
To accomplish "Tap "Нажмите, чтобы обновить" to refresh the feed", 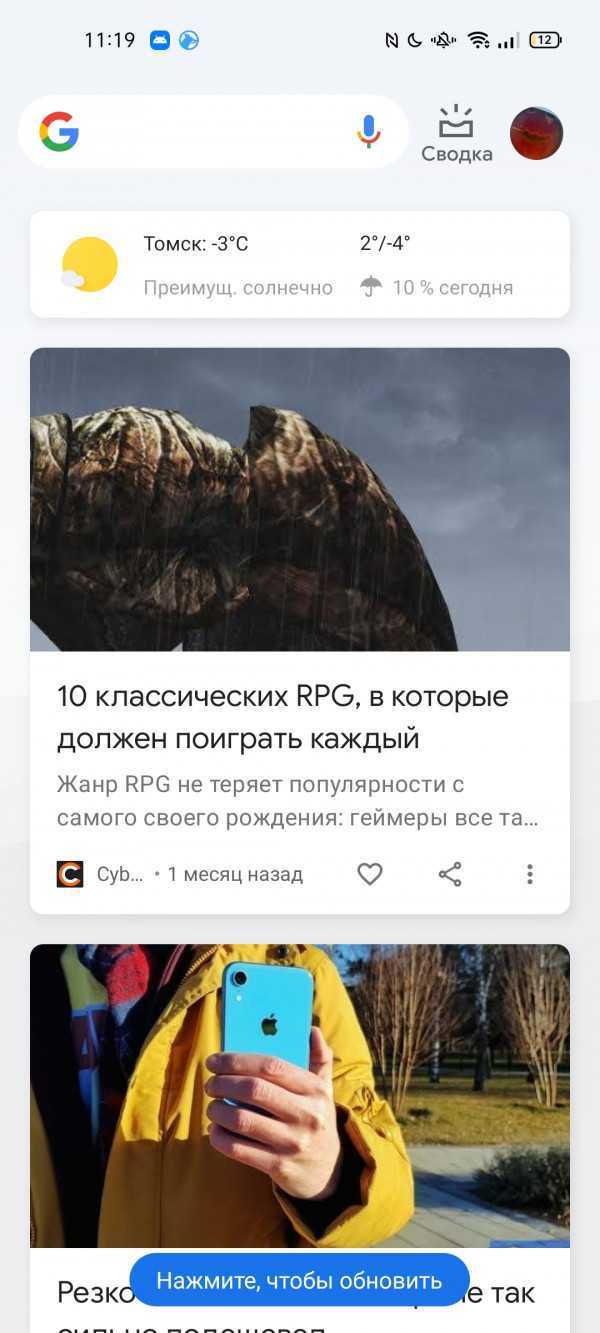I will click(x=299, y=1280).
